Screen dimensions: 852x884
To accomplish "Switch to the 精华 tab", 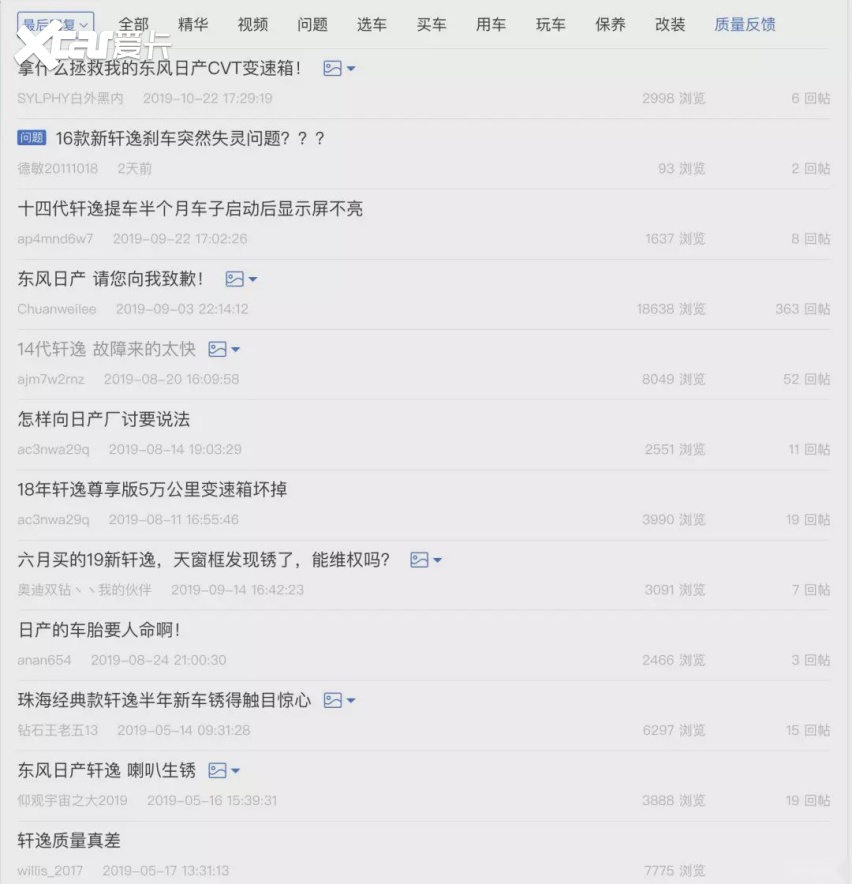I will (x=193, y=24).
